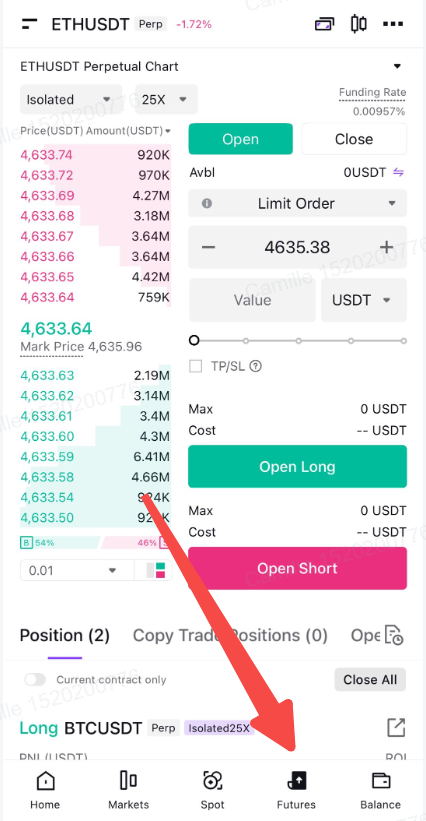This screenshot has height=821, width=426.
Task: Change the Isolated margin mode
Action: [71, 99]
